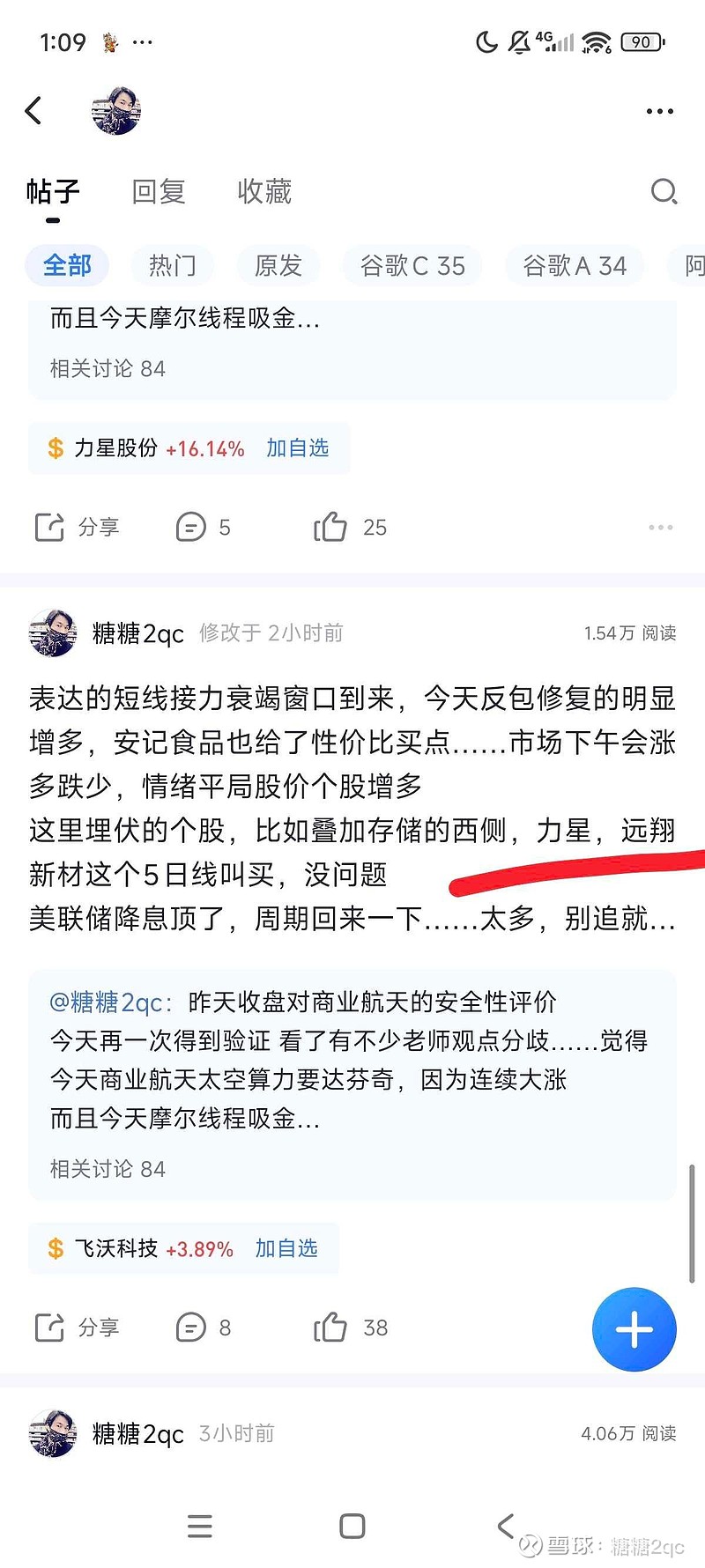705x1568 pixels.
Task: Select the 谷歌C 35 filter chip
Action: click(x=411, y=265)
